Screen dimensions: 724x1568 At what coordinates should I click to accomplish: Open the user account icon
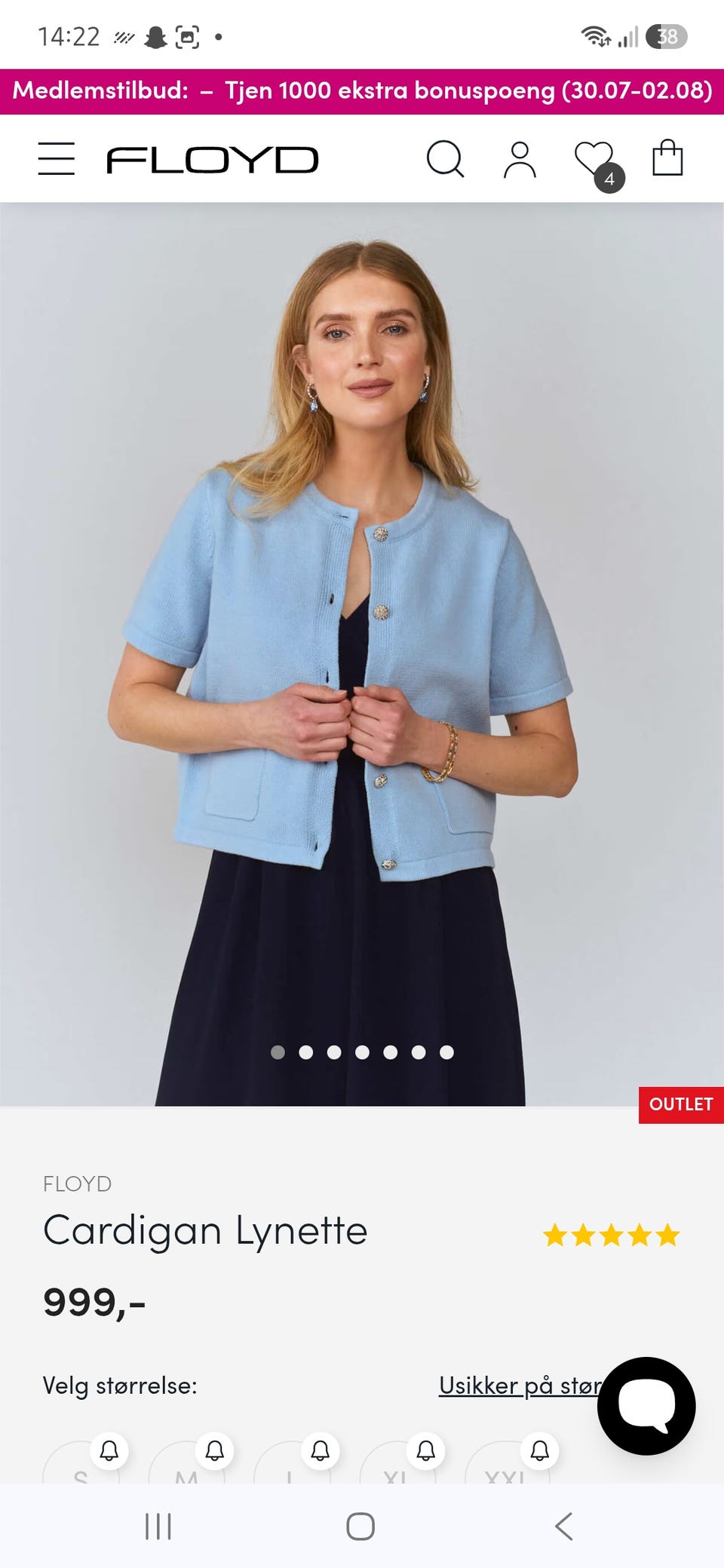[x=520, y=159]
